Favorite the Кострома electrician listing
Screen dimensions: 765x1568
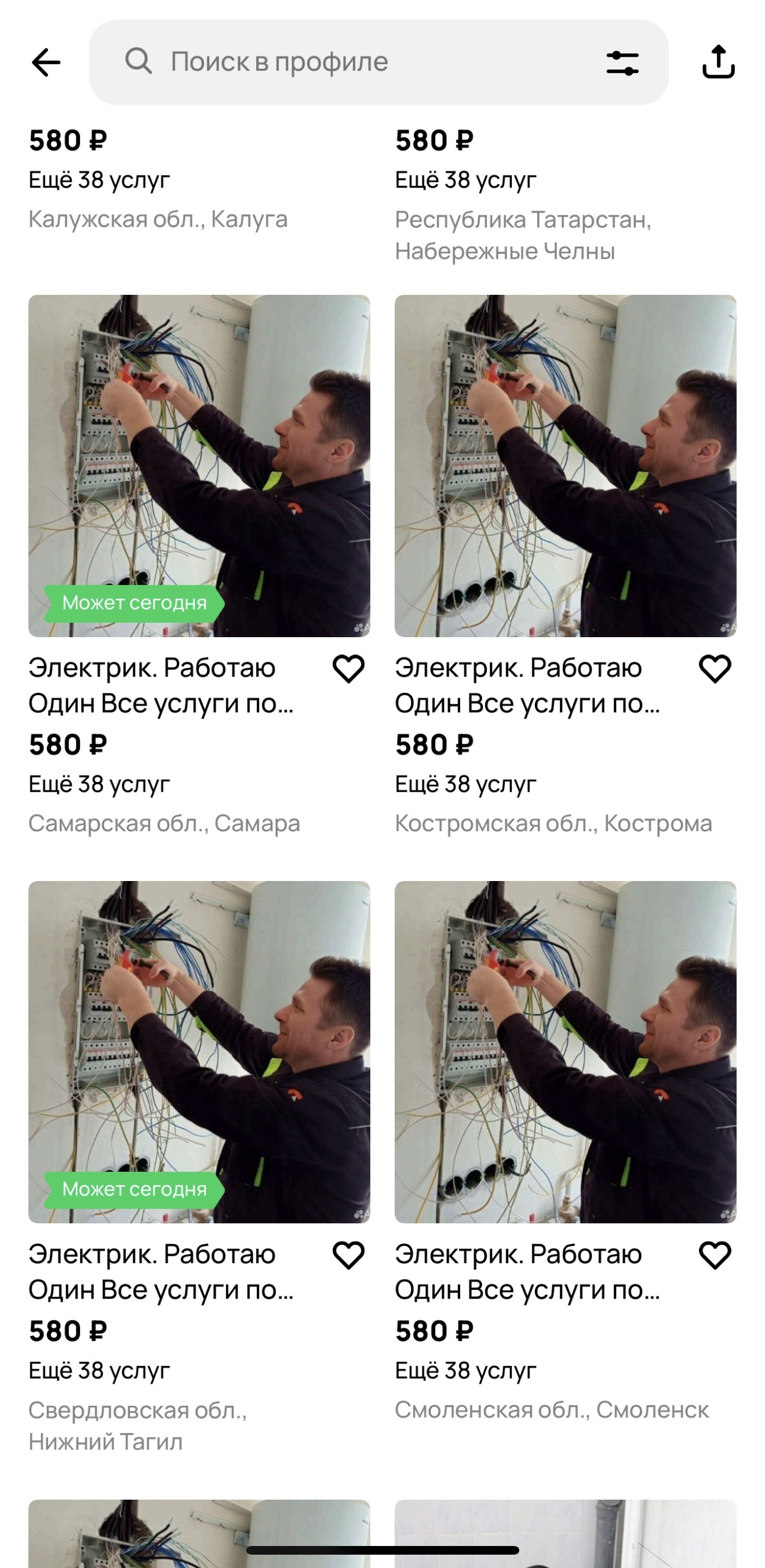(715, 669)
